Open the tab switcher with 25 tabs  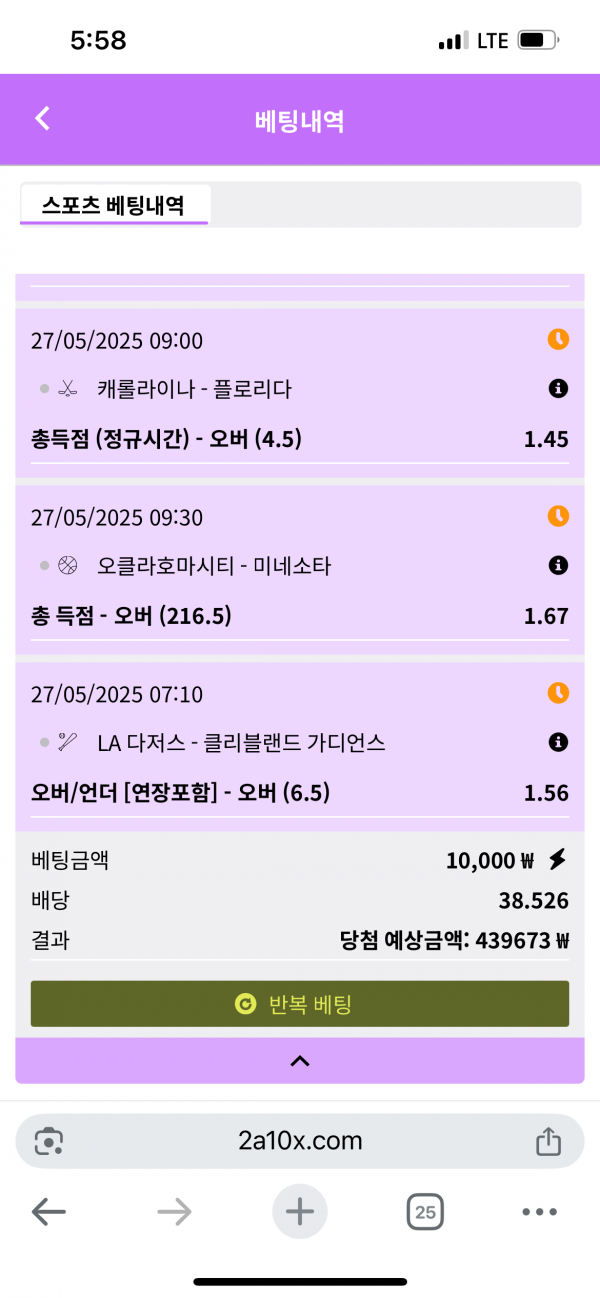point(425,1213)
